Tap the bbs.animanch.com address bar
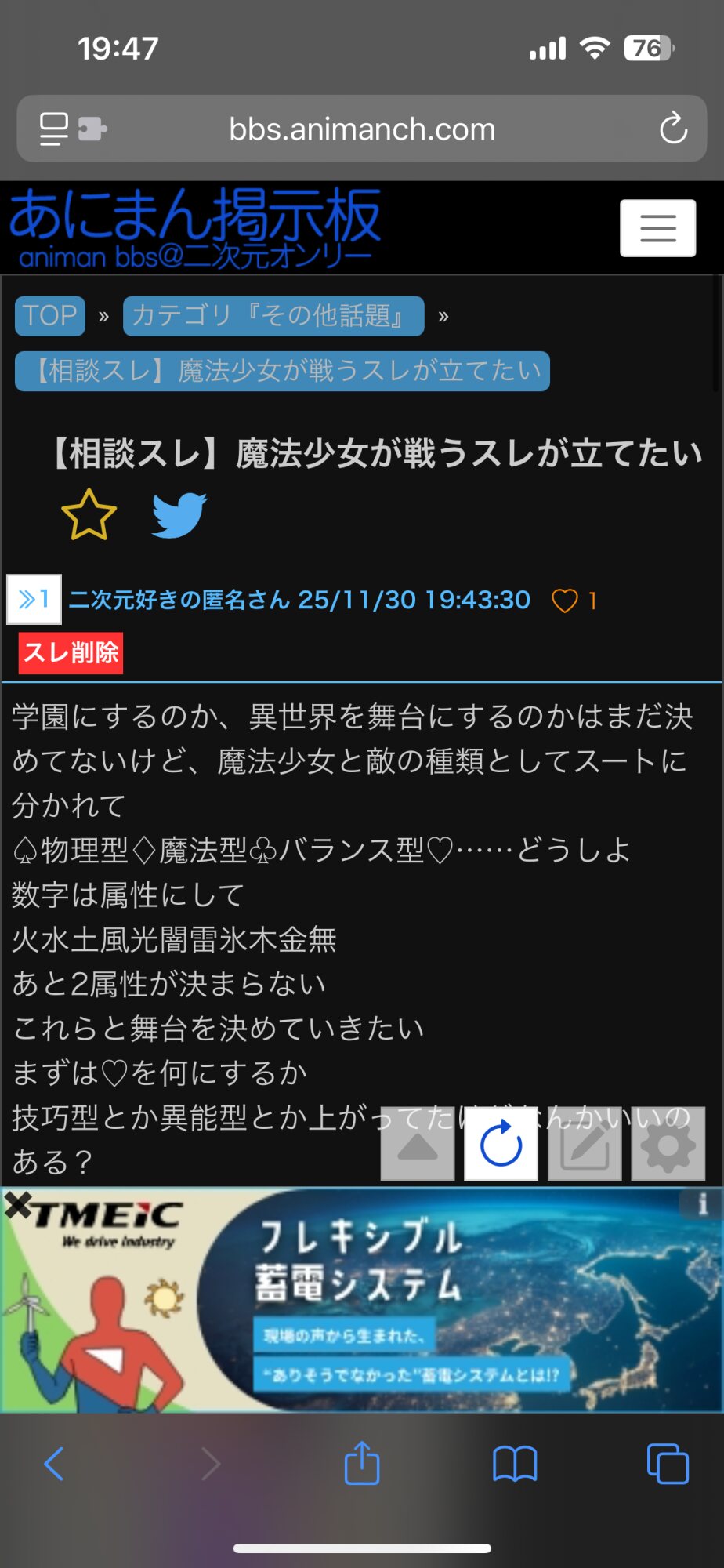Screen dimensions: 724x1568 pos(362,129)
